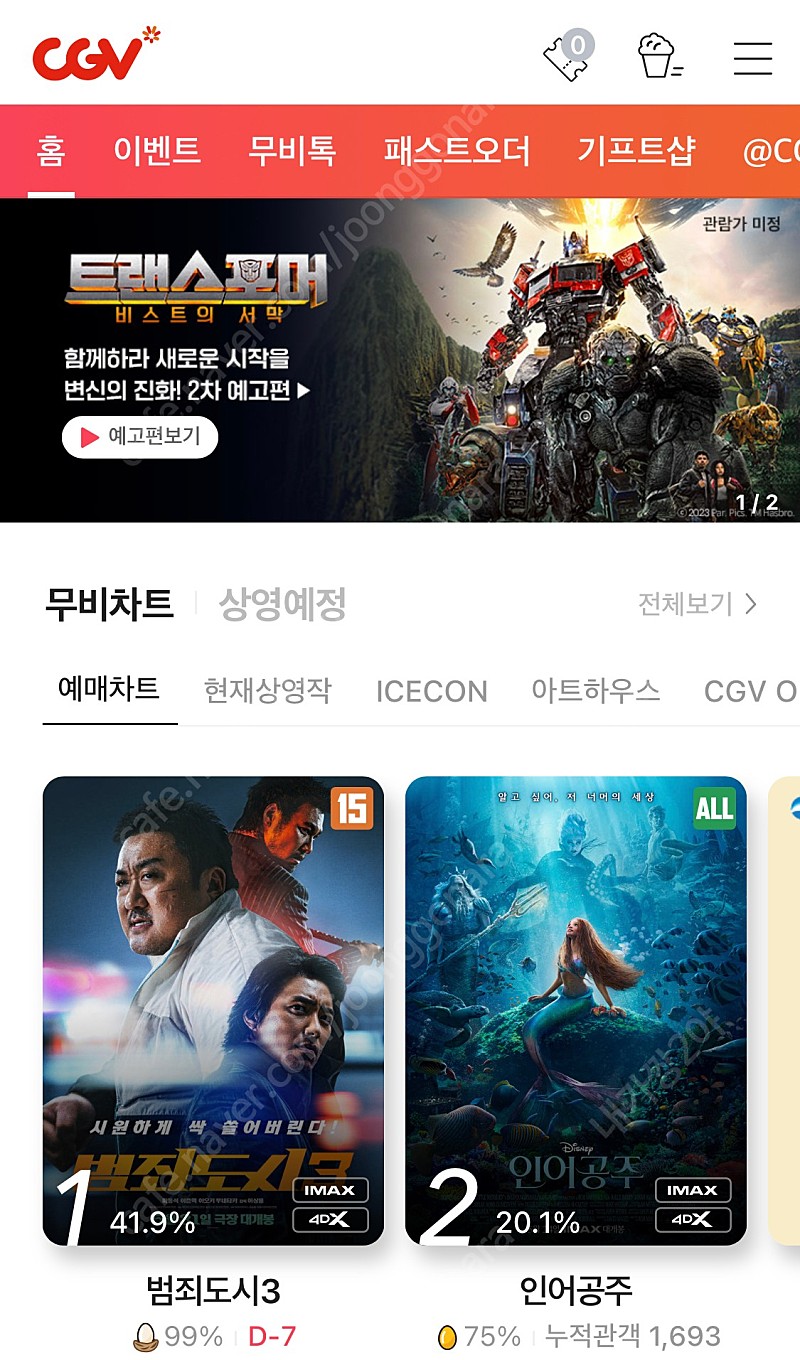Click the popcorn snack order icon
Image resolution: width=800 pixels, height=1360 pixels.
[658, 57]
